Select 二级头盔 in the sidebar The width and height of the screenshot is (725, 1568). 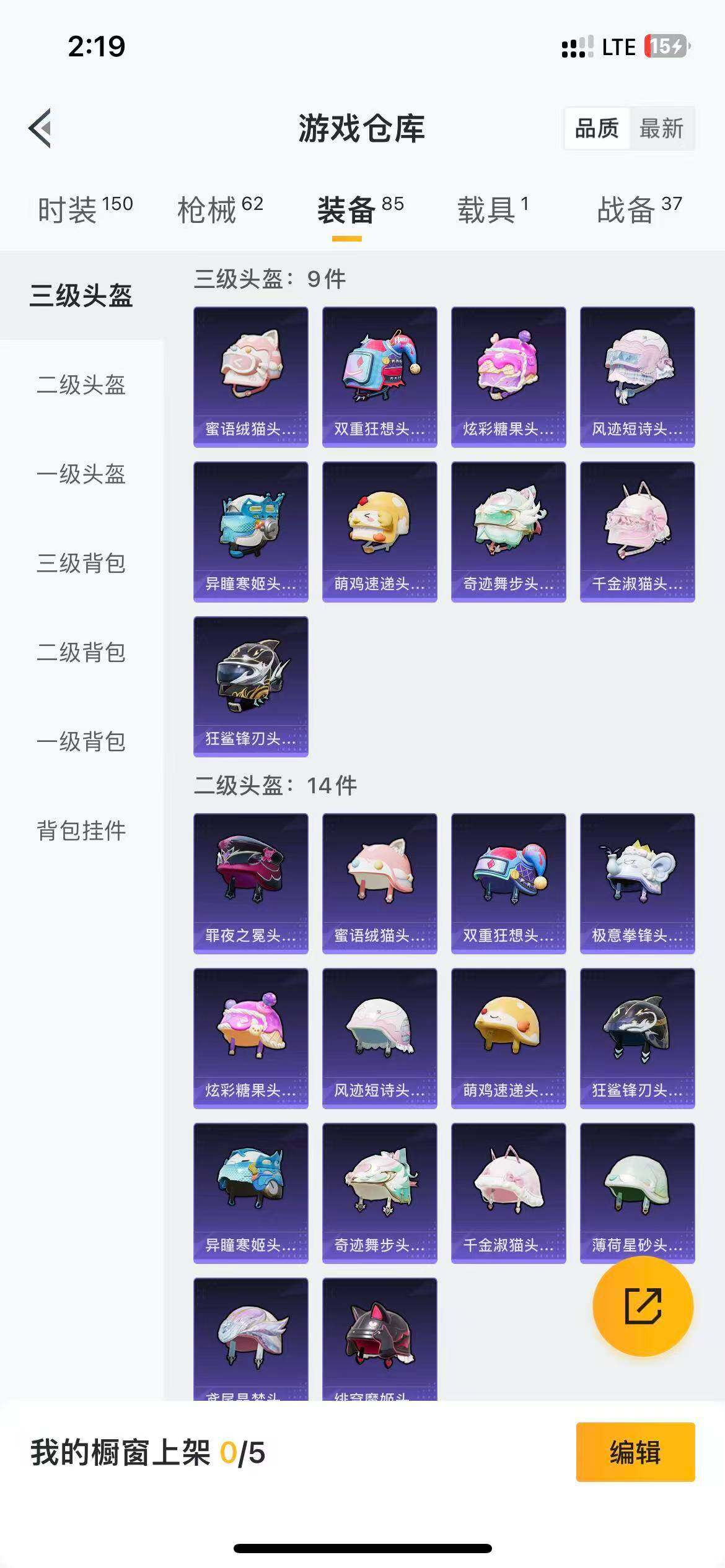81,385
